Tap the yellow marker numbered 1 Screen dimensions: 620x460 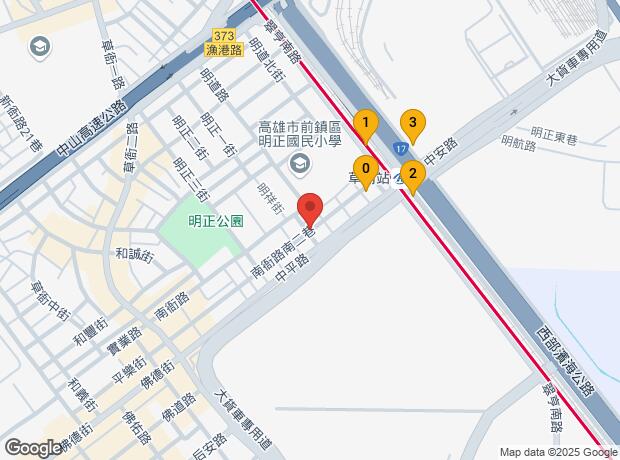[x=366, y=124]
